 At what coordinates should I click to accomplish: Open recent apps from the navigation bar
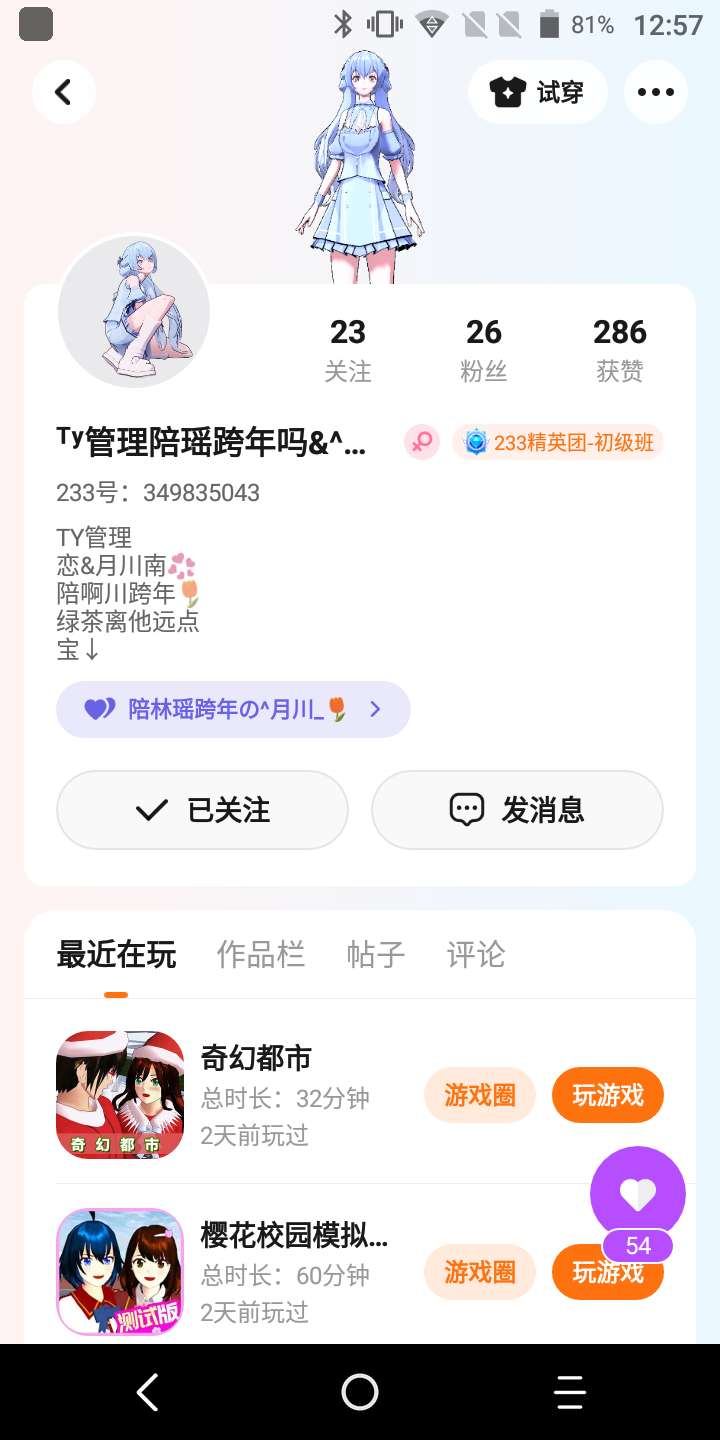pos(570,1392)
